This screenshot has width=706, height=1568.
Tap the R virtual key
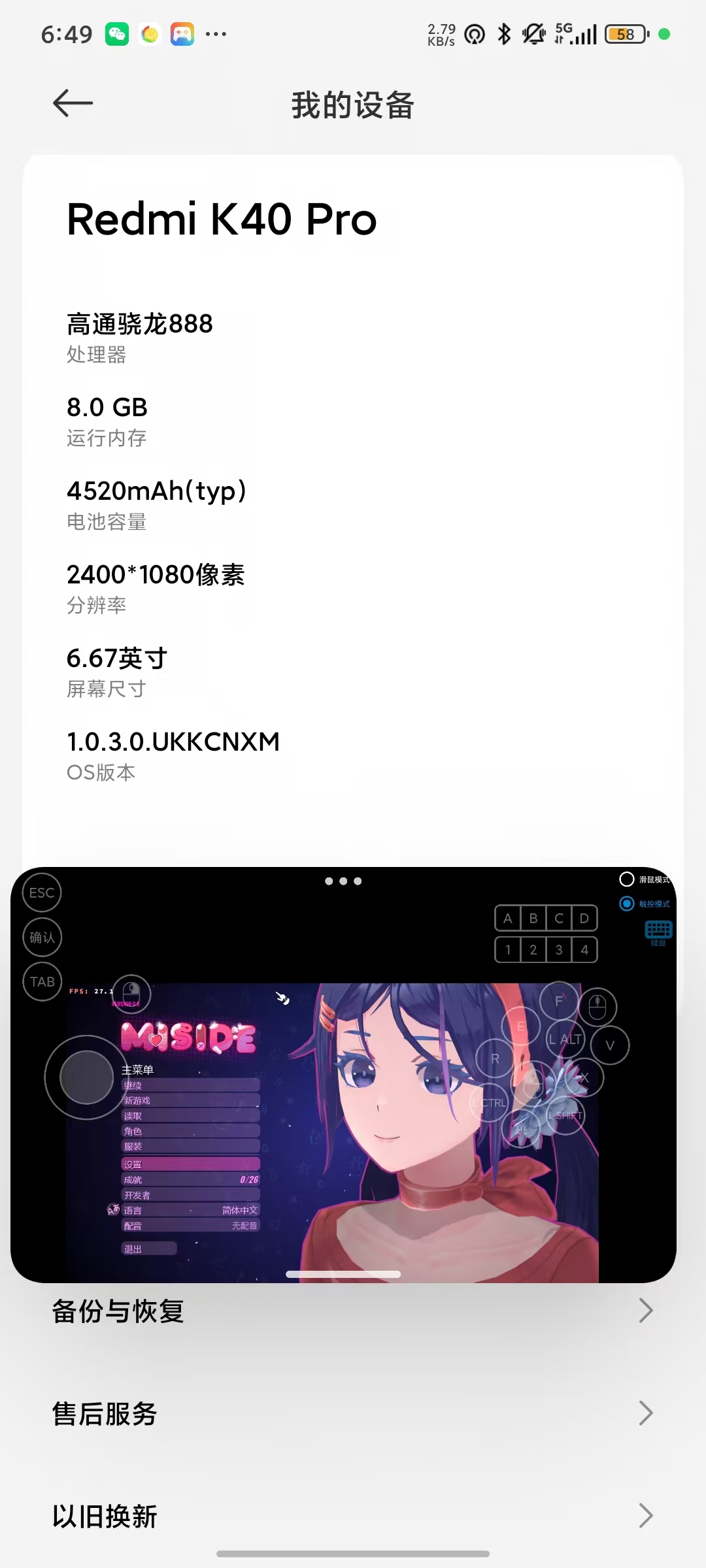point(495,1058)
